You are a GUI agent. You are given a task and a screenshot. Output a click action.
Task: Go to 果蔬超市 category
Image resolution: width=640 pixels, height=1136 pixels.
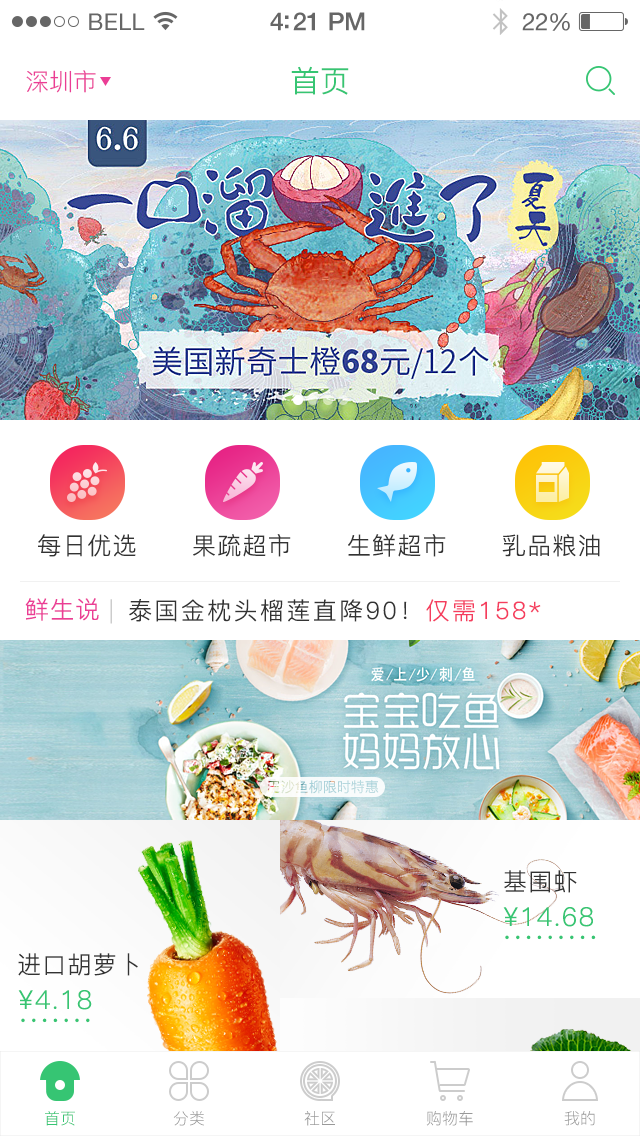pos(242,500)
